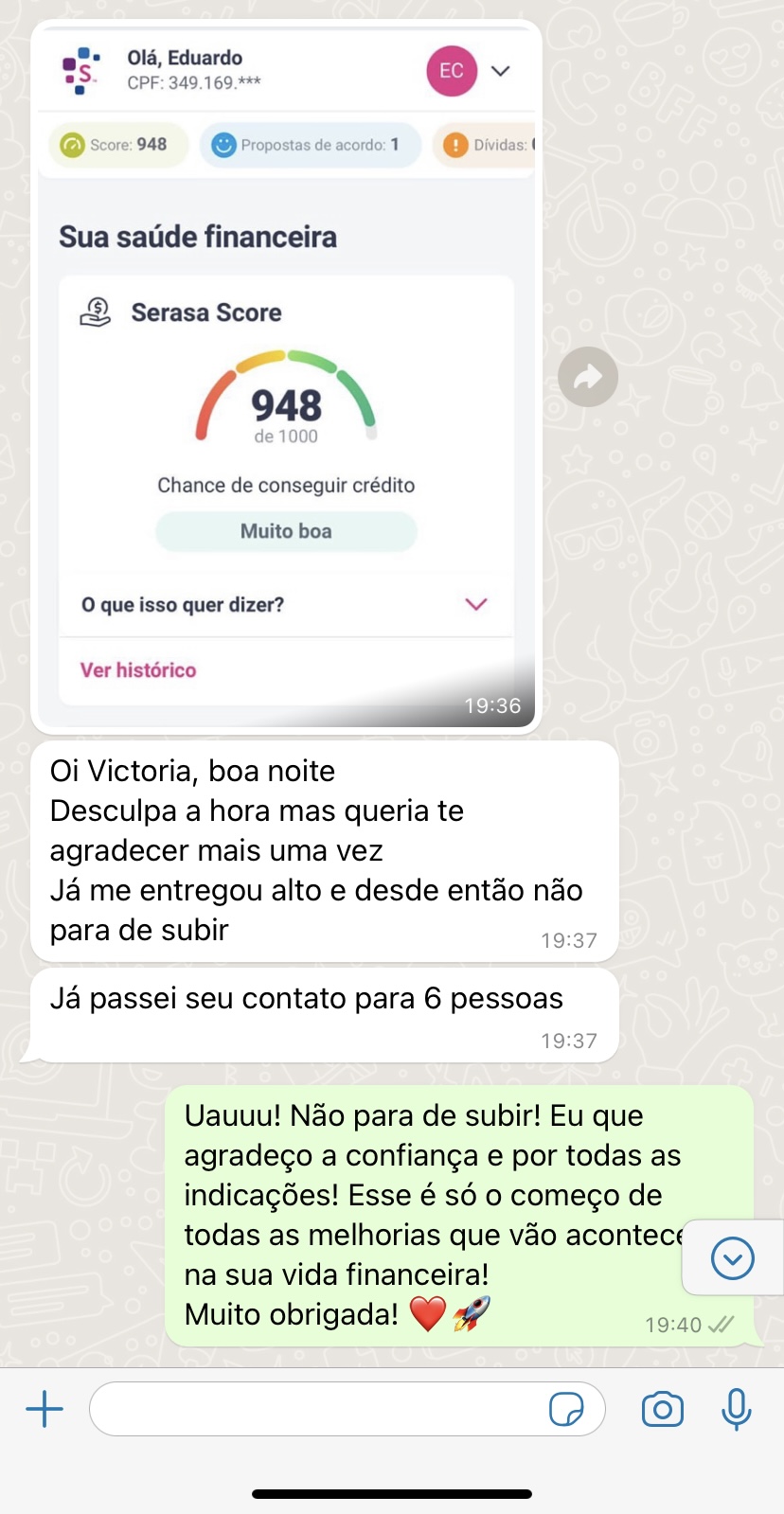
Task: Select the 'Propostas de acordo: 1' chip
Action: [x=310, y=144]
